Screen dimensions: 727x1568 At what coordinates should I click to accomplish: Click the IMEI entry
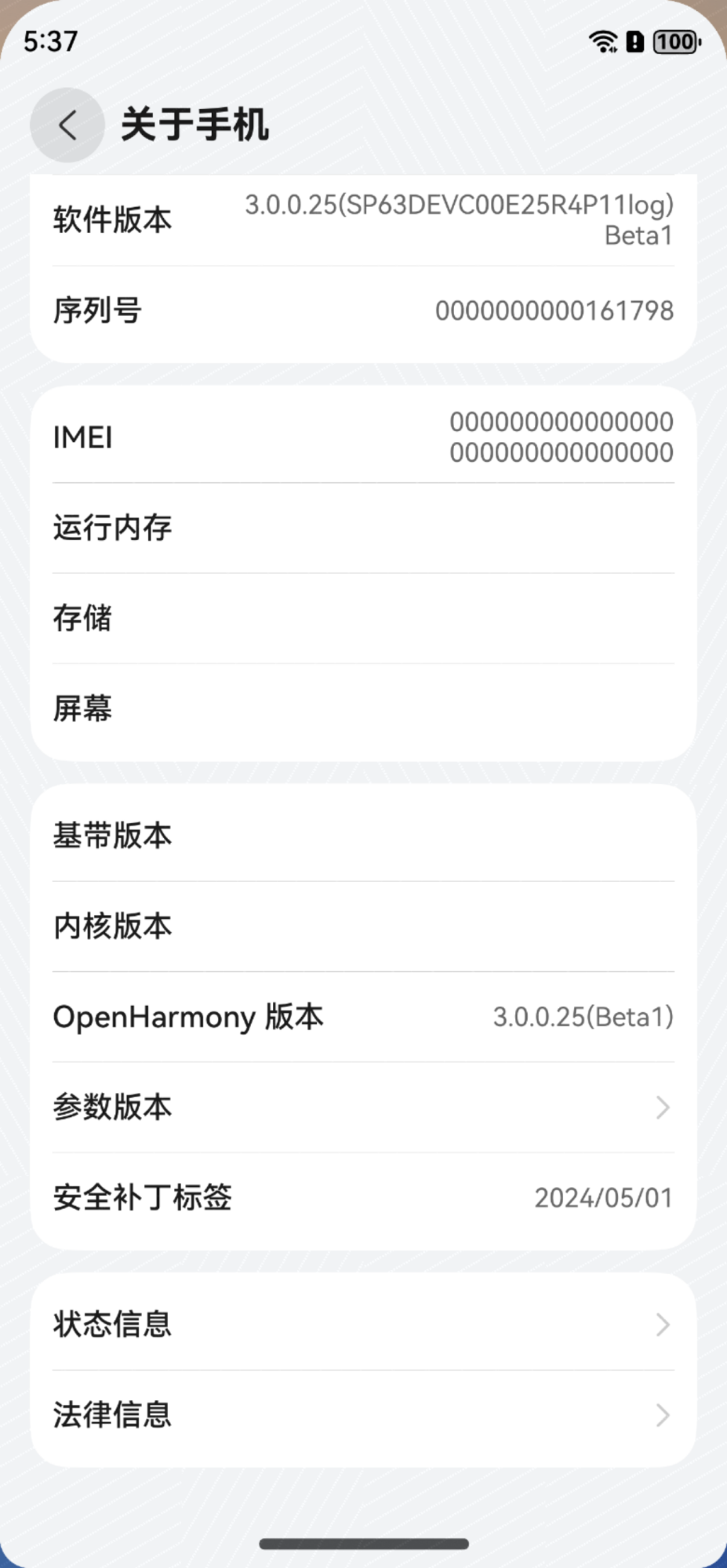coord(363,436)
